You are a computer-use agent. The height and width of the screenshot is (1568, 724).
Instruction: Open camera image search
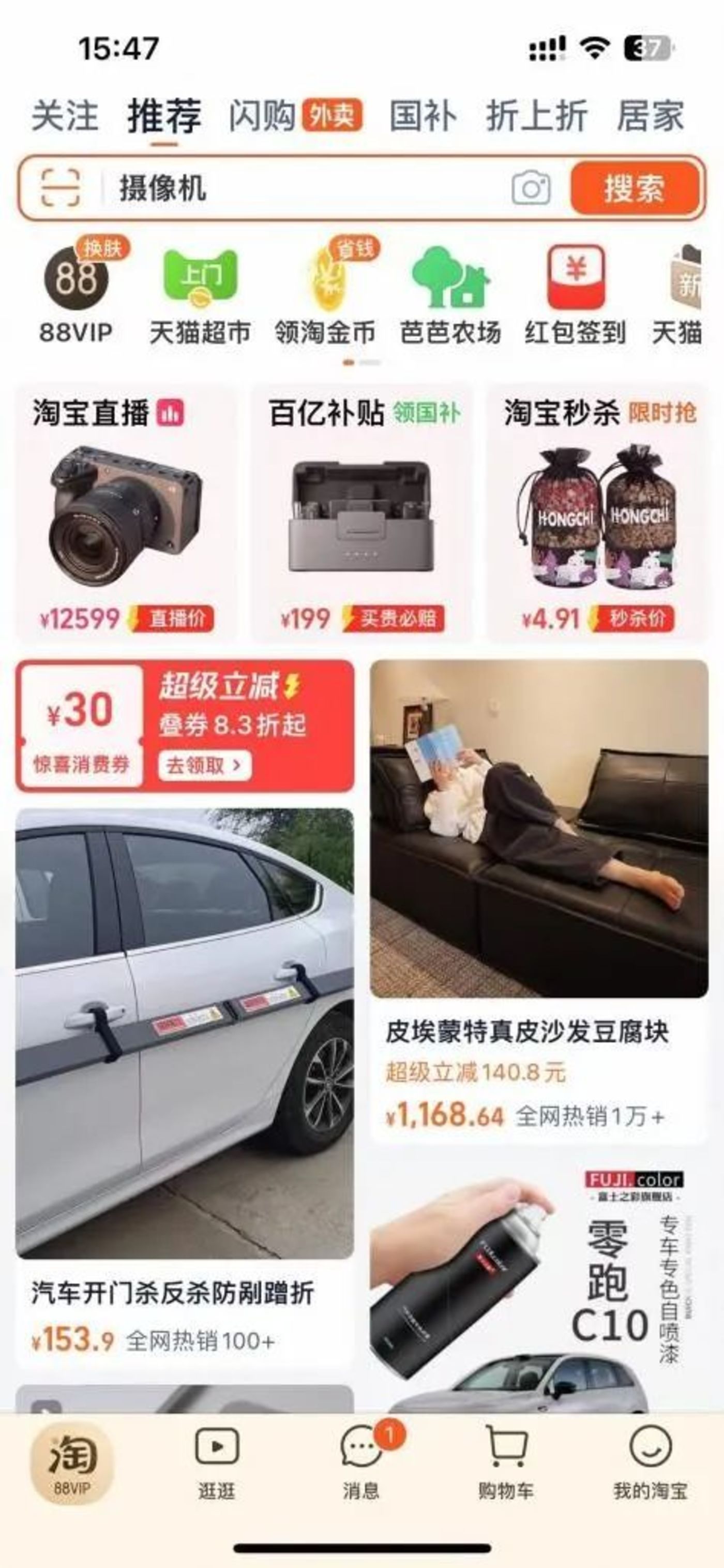[x=531, y=188]
